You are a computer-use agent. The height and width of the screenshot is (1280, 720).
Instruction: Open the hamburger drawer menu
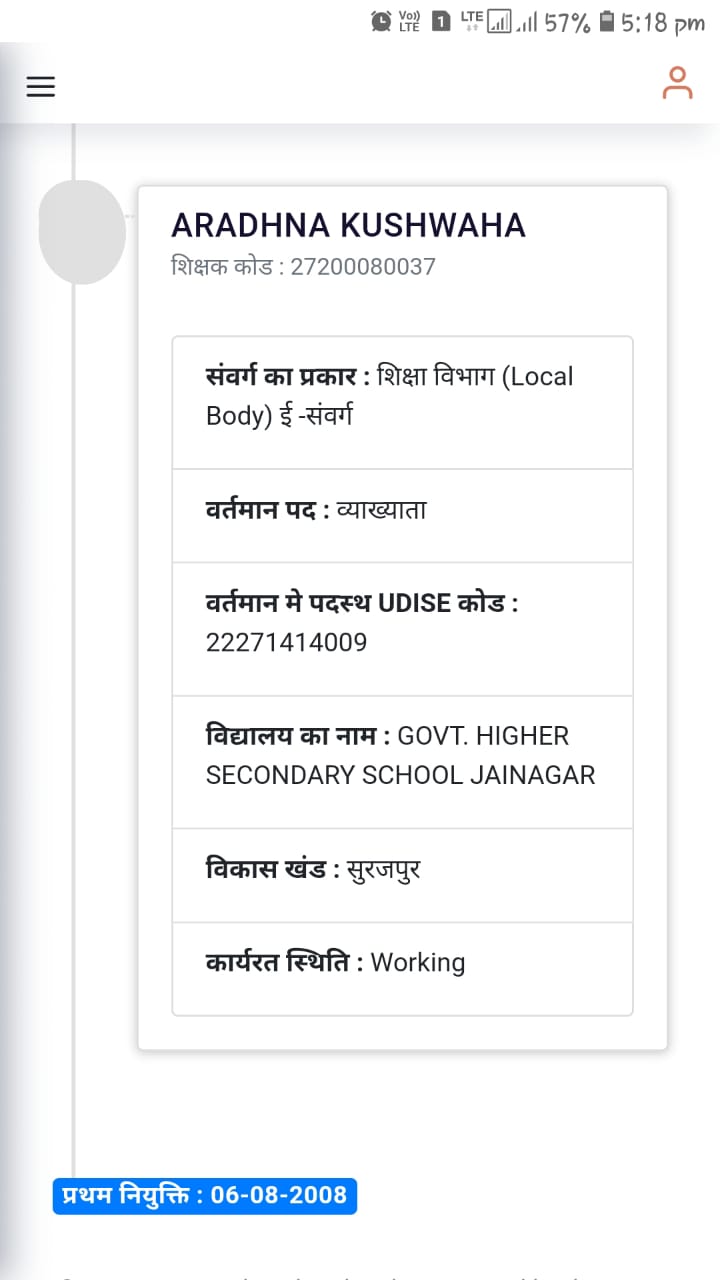click(x=41, y=87)
